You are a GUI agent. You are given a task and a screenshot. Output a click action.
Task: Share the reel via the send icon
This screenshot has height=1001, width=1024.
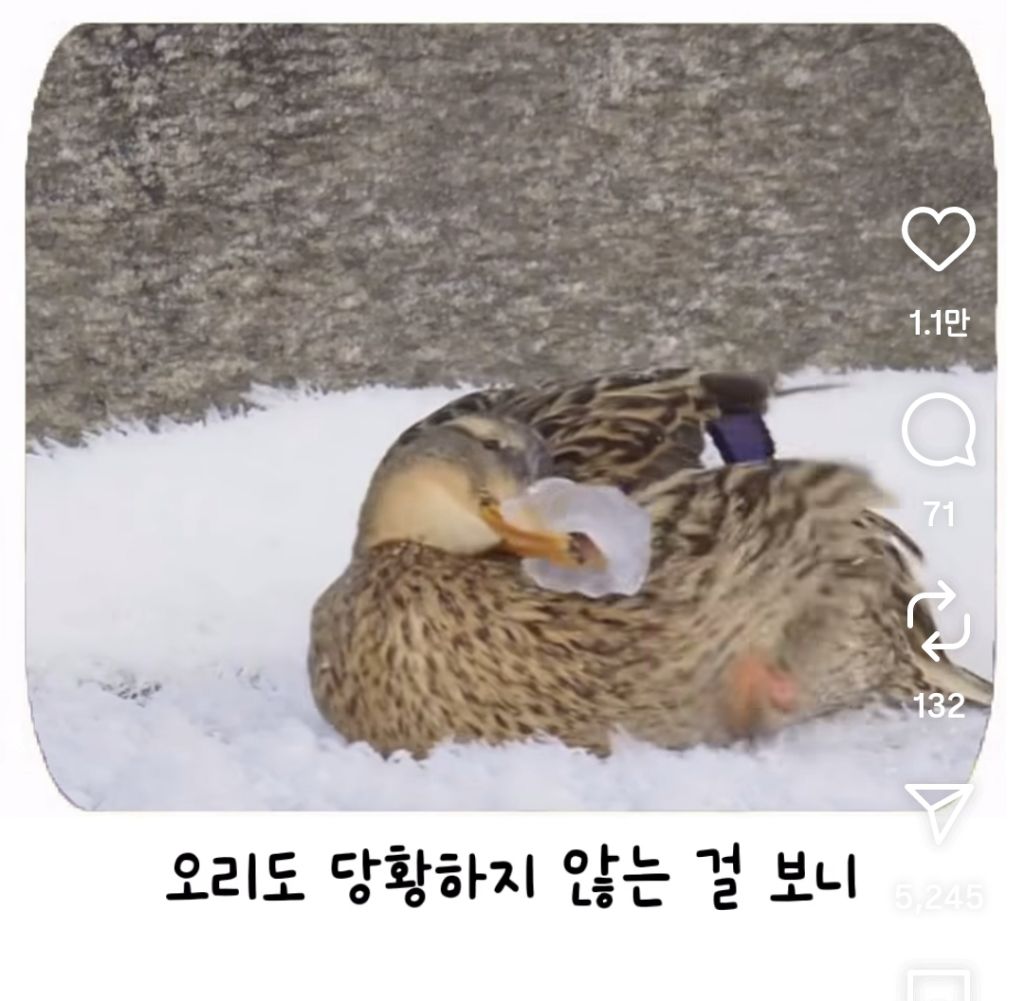pos(938,812)
